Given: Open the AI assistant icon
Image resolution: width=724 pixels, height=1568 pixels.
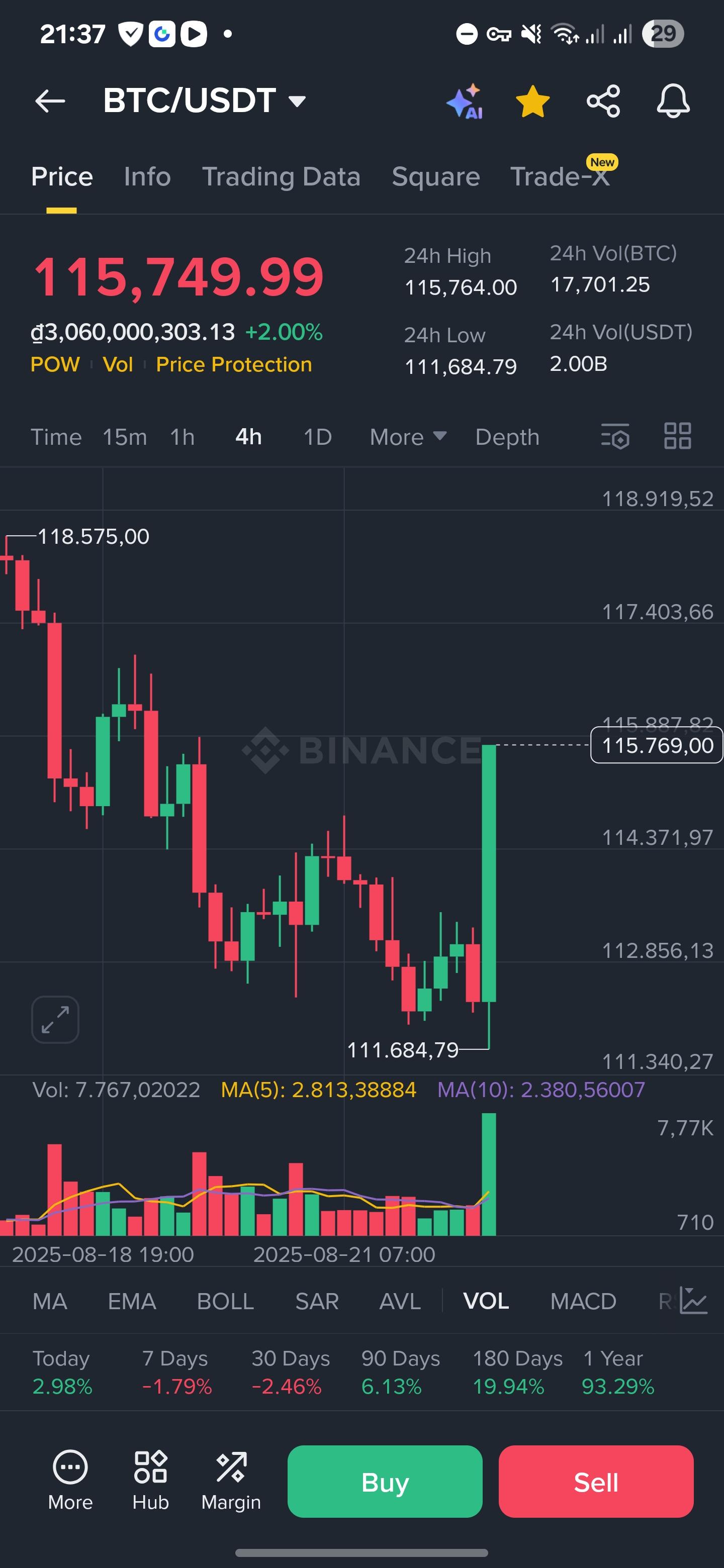Looking at the screenshot, I should pyautogui.click(x=465, y=101).
